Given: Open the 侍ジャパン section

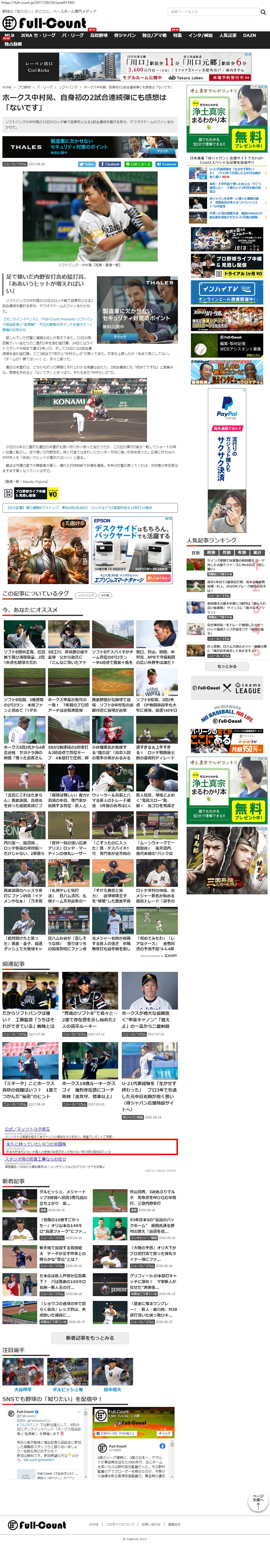Looking at the screenshot, I should click(x=125, y=35).
